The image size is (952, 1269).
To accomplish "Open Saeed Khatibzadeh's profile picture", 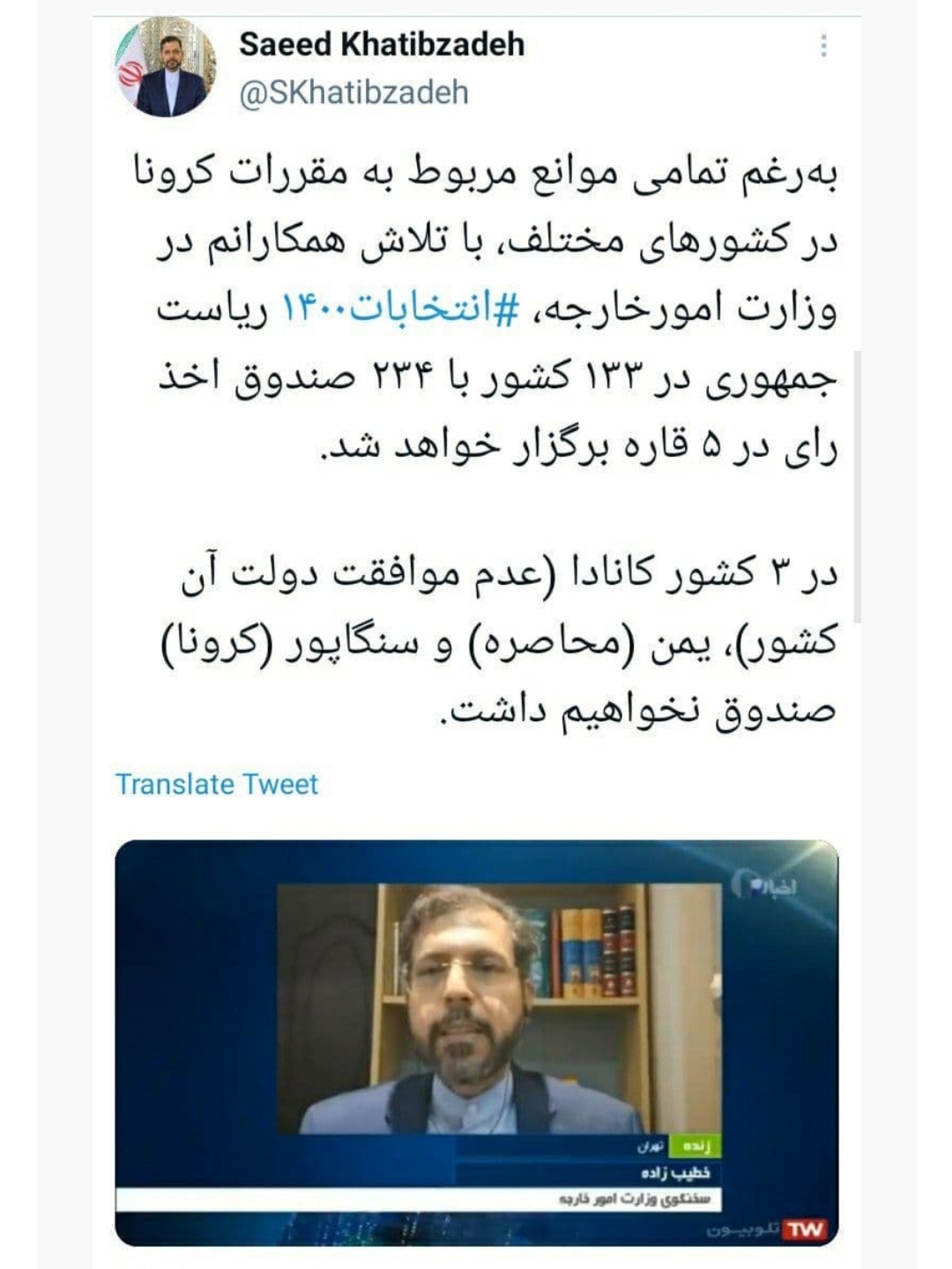I will coord(165,69).
